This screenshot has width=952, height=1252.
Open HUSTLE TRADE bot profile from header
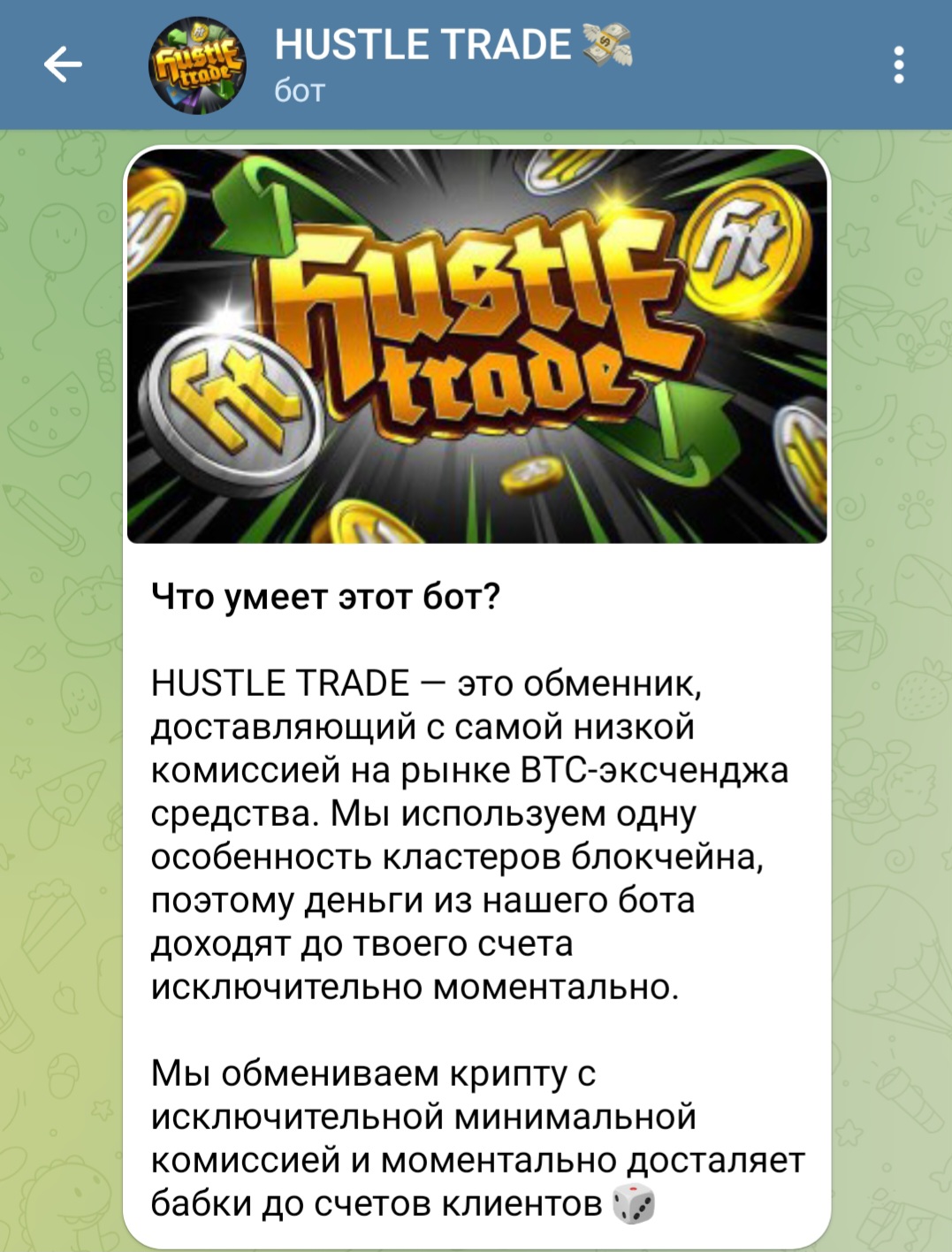coord(423,64)
